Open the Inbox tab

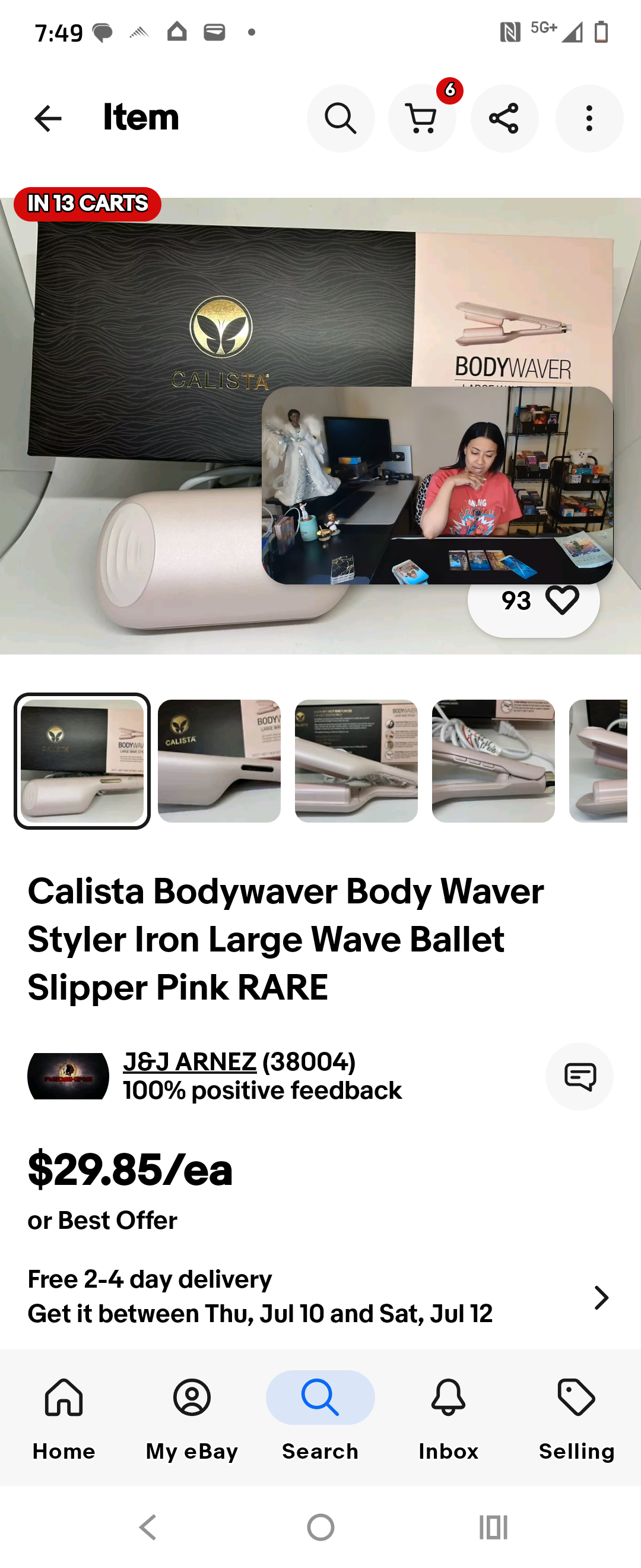coord(448,1418)
